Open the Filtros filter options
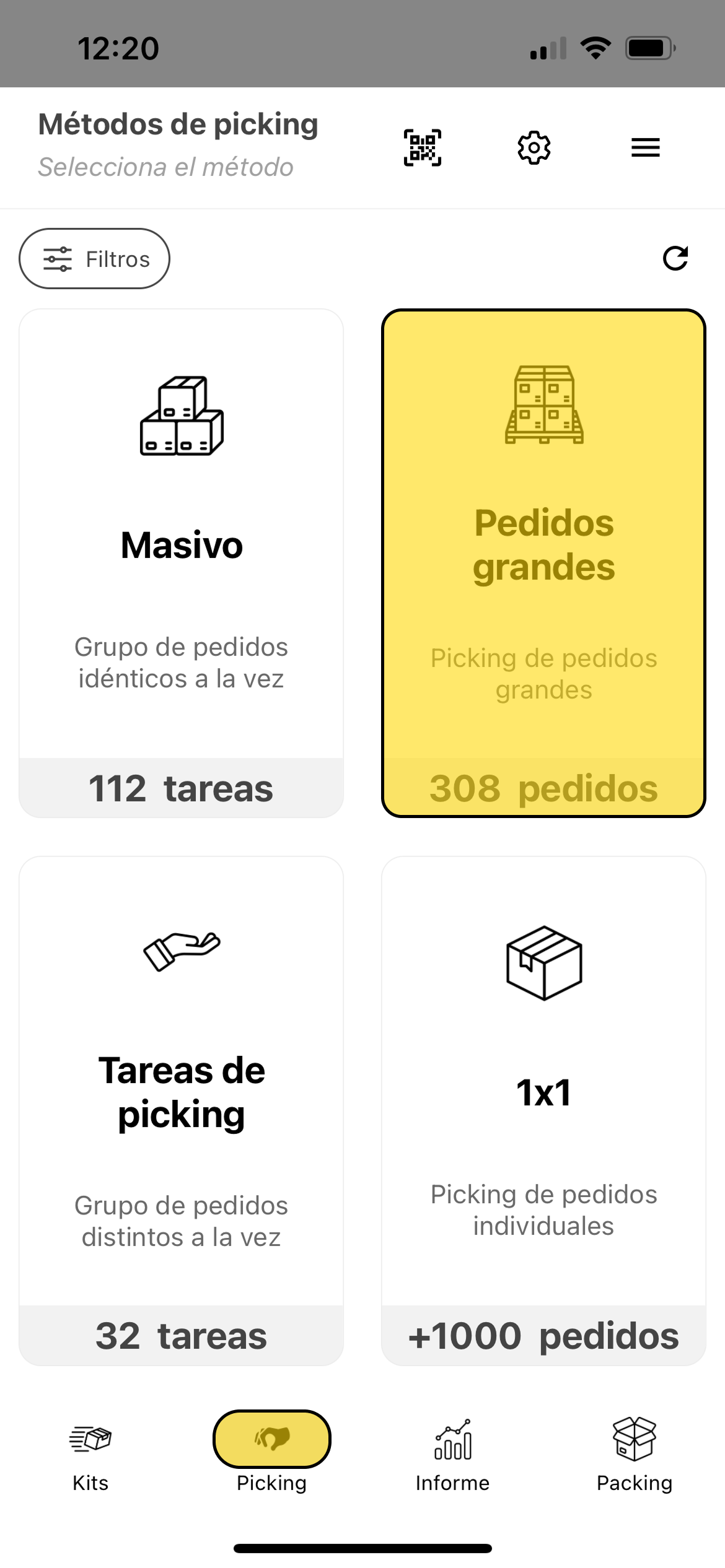 95,259
